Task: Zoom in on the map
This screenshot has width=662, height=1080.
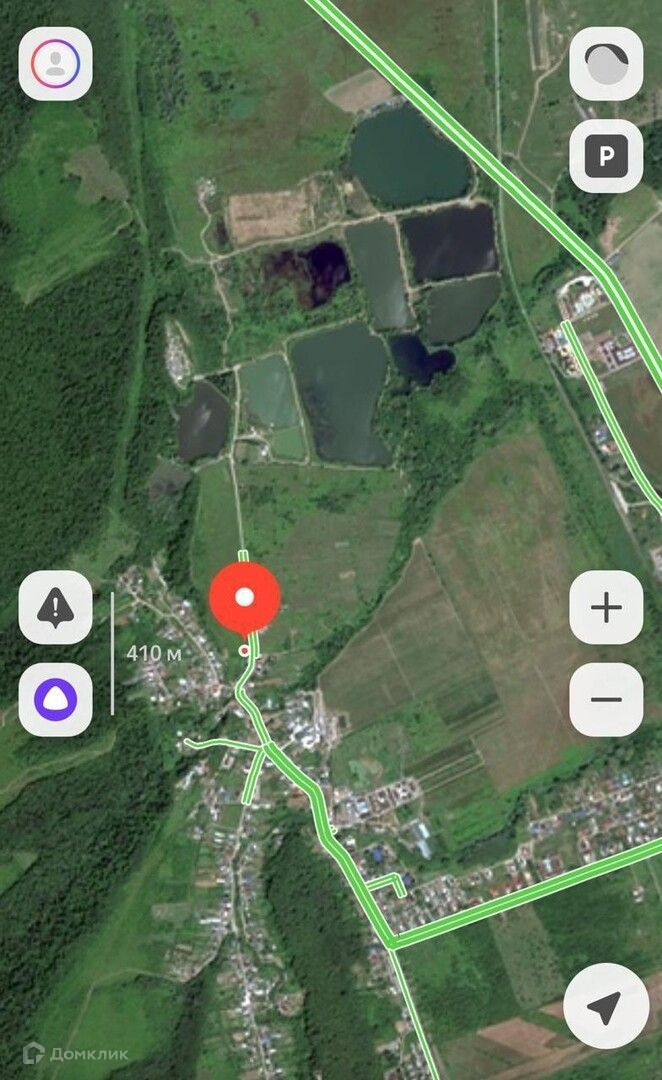Action: pyautogui.click(x=606, y=607)
